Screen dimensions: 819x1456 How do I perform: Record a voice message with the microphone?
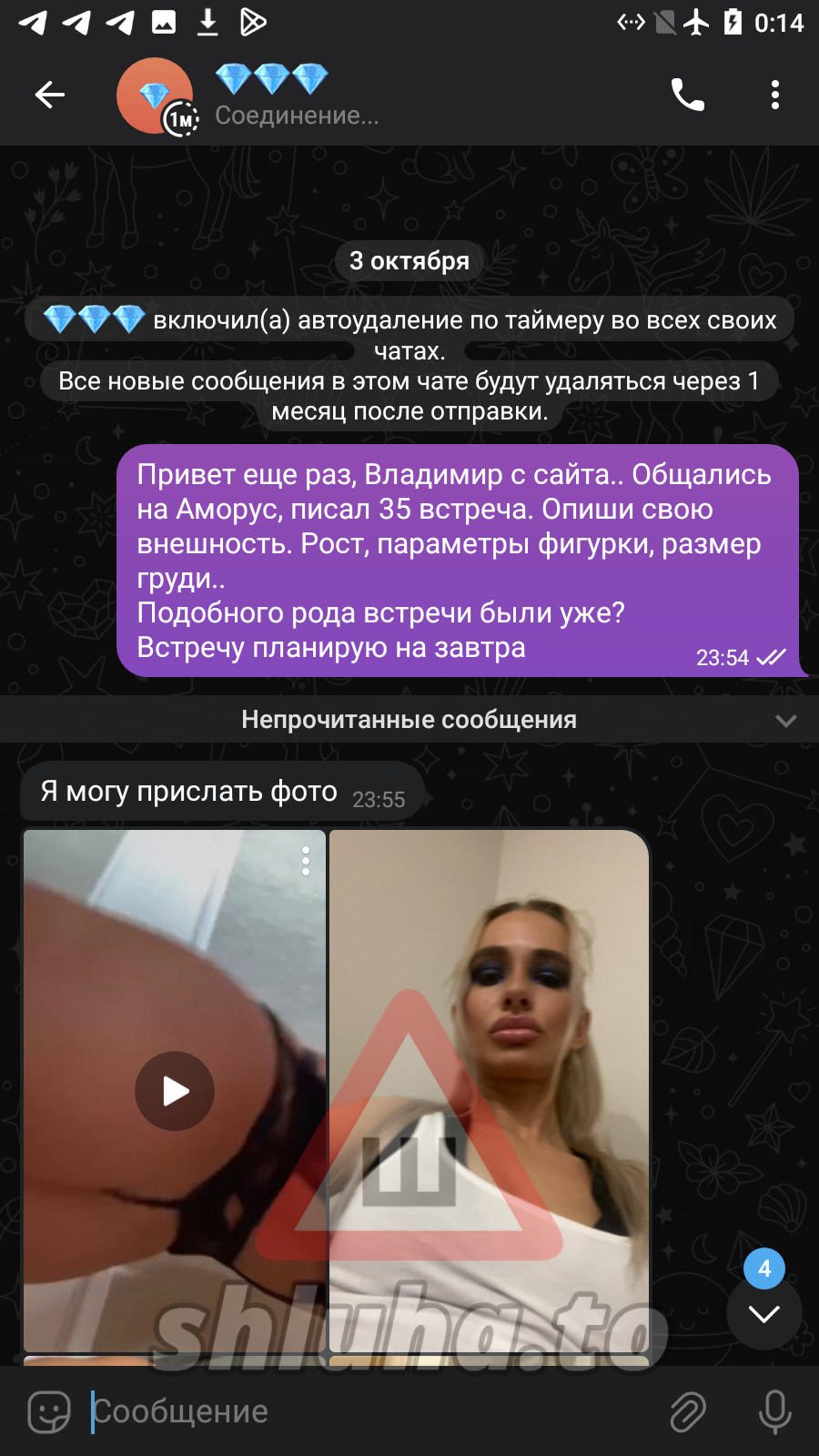pyautogui.click(x=774, y=1411)
